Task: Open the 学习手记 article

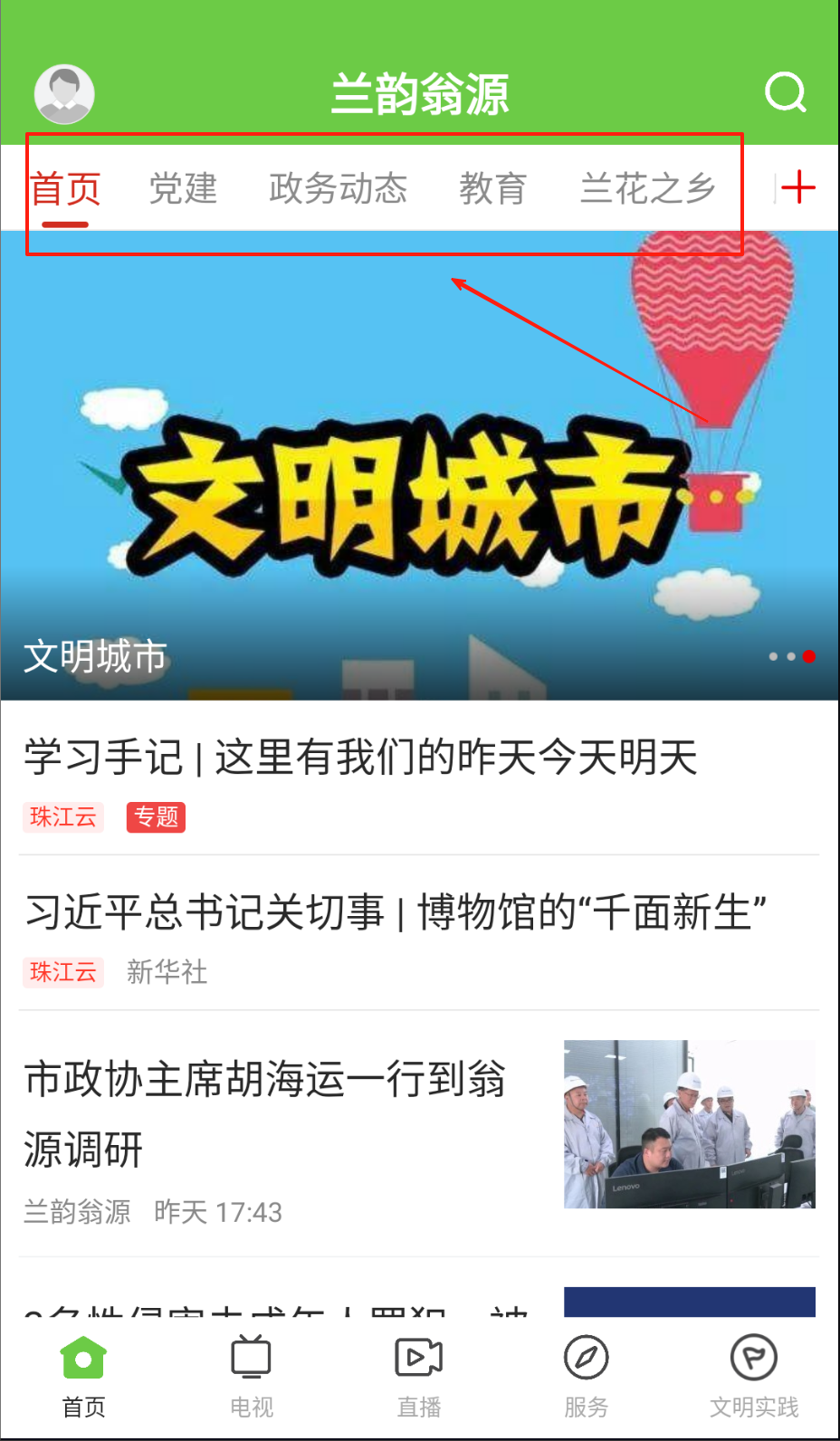Action: (360, 758)
